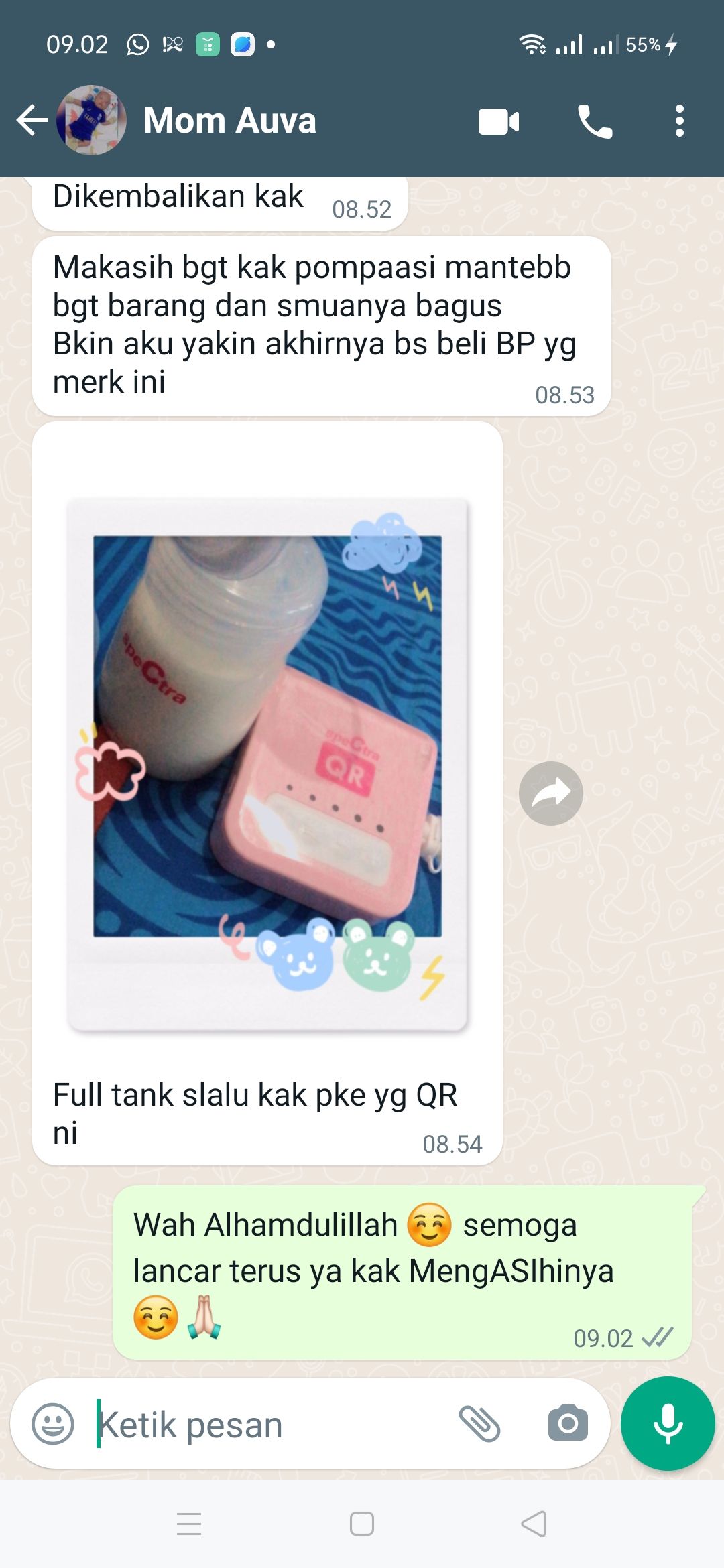Go back to the chat list
The height and width of the screenshot is (1568, 724).
pos(32,121)
